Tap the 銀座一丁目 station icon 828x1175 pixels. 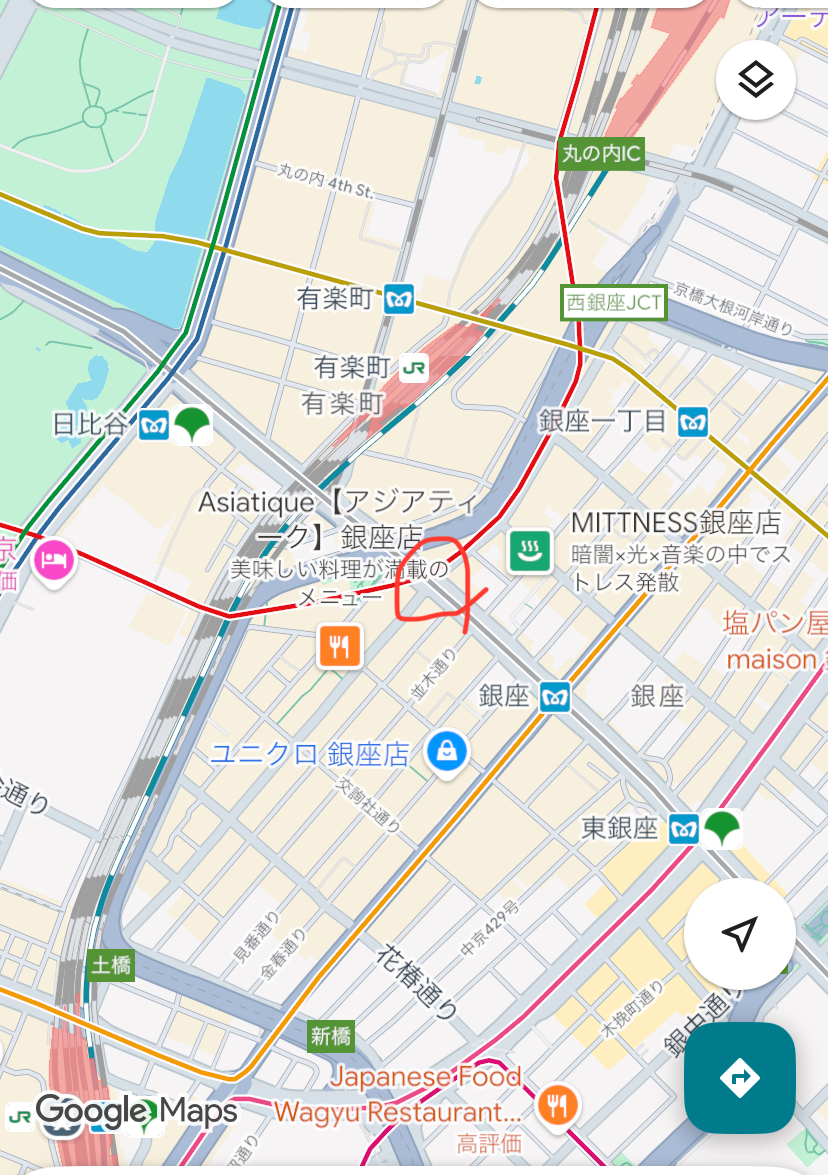(x=691, y=422)
